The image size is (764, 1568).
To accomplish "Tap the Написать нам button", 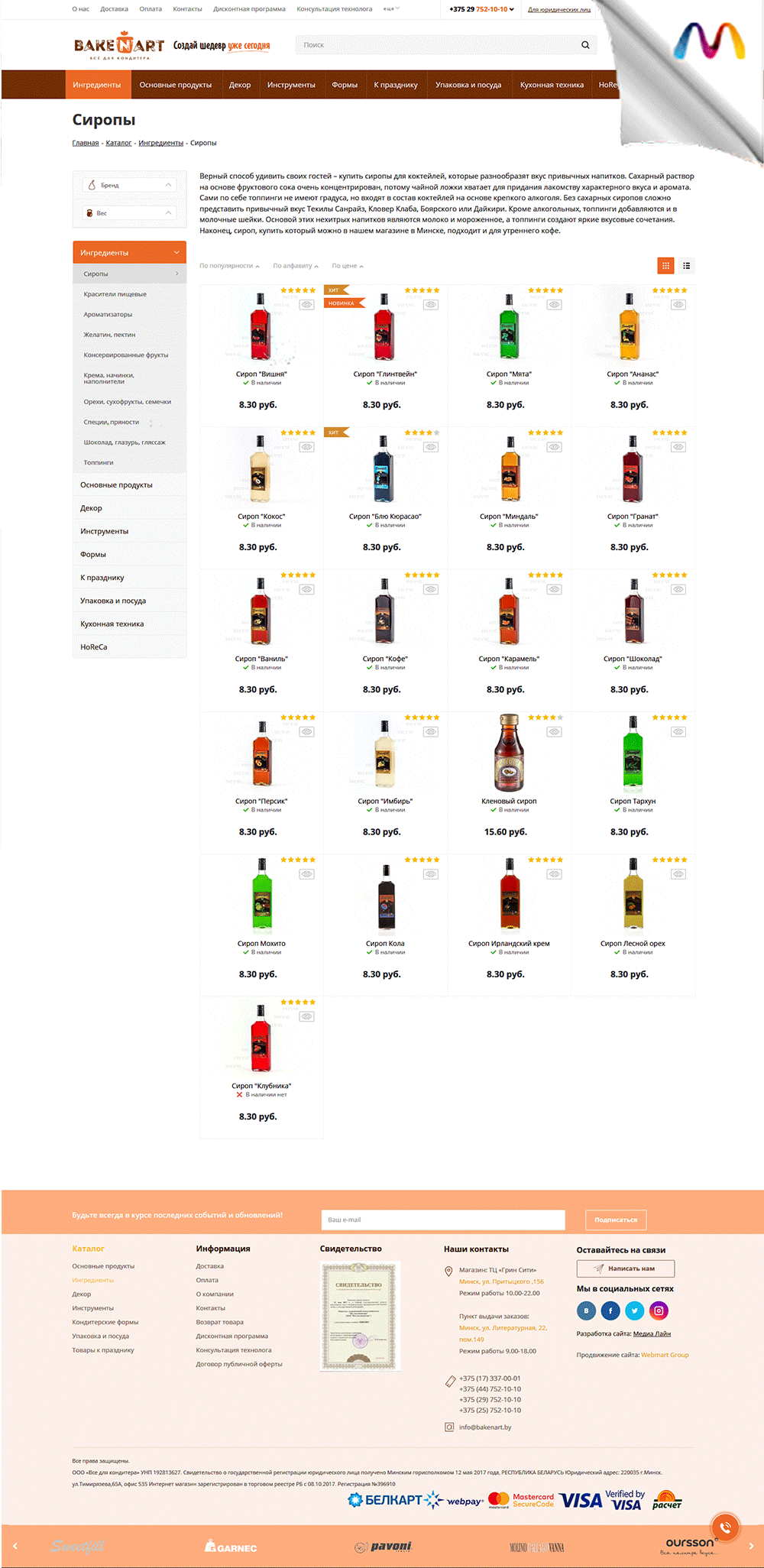I will coord(626,1268).
